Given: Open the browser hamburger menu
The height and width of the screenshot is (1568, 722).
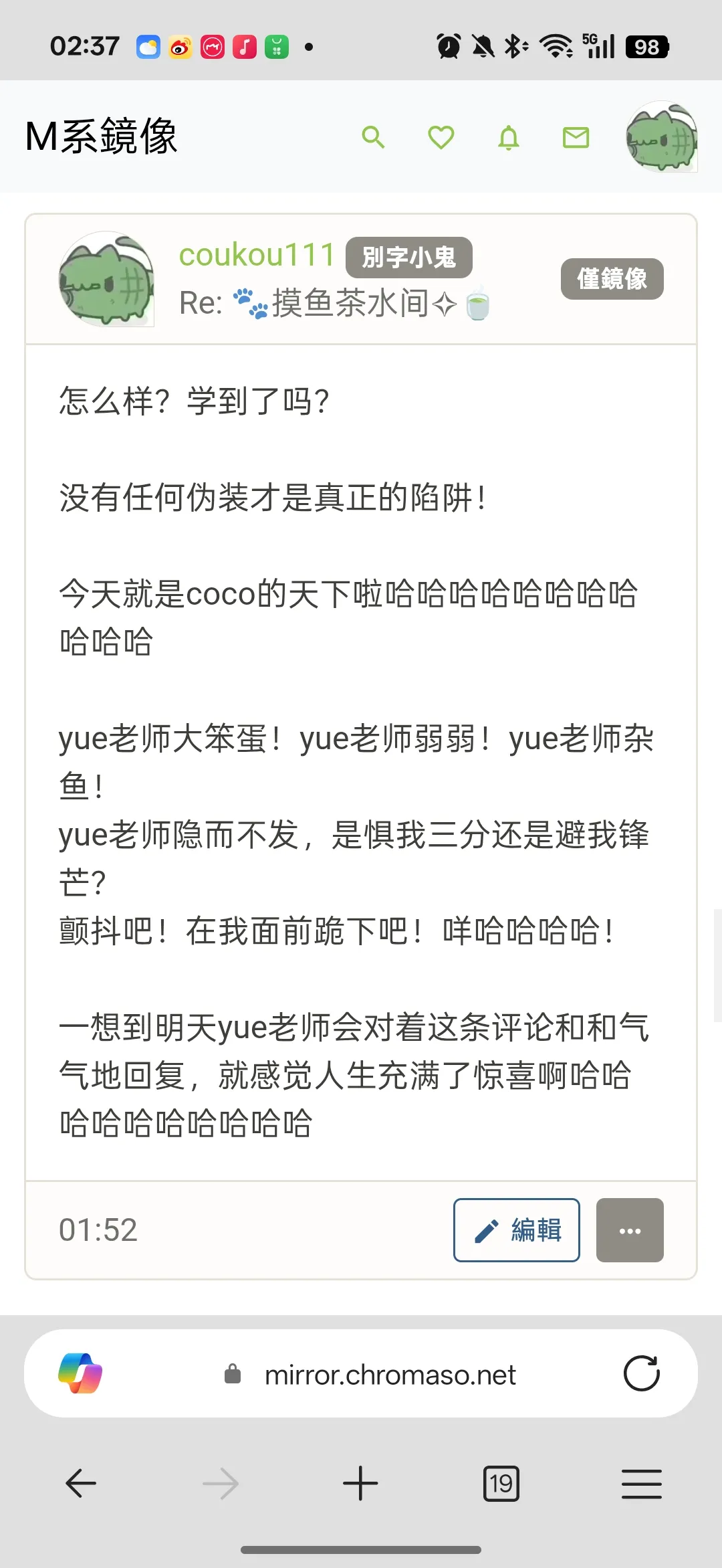Looking at the screenshot, I should tap(641, 1484).
